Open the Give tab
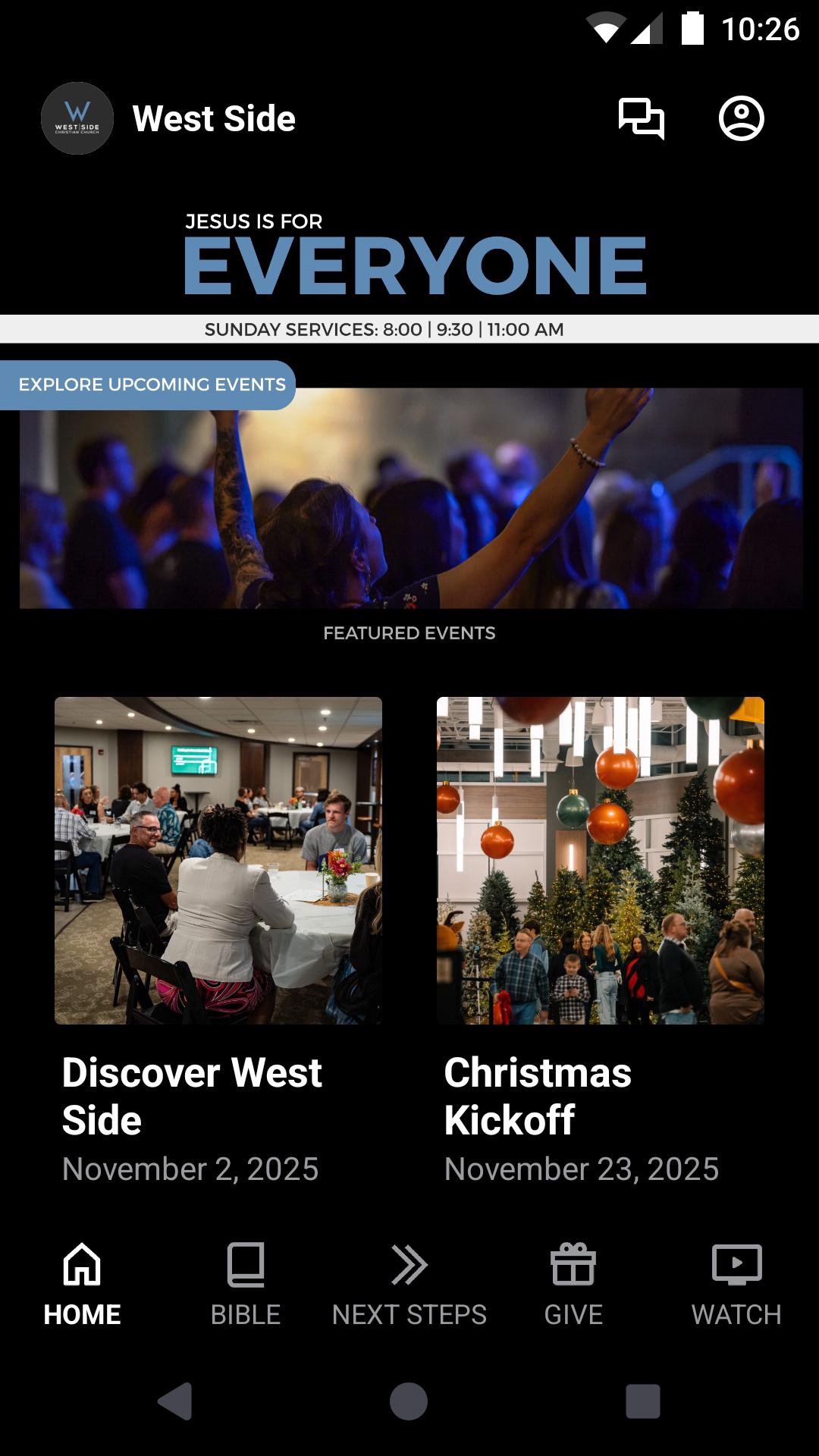The image size is (819, 1456). point(573,1282)
